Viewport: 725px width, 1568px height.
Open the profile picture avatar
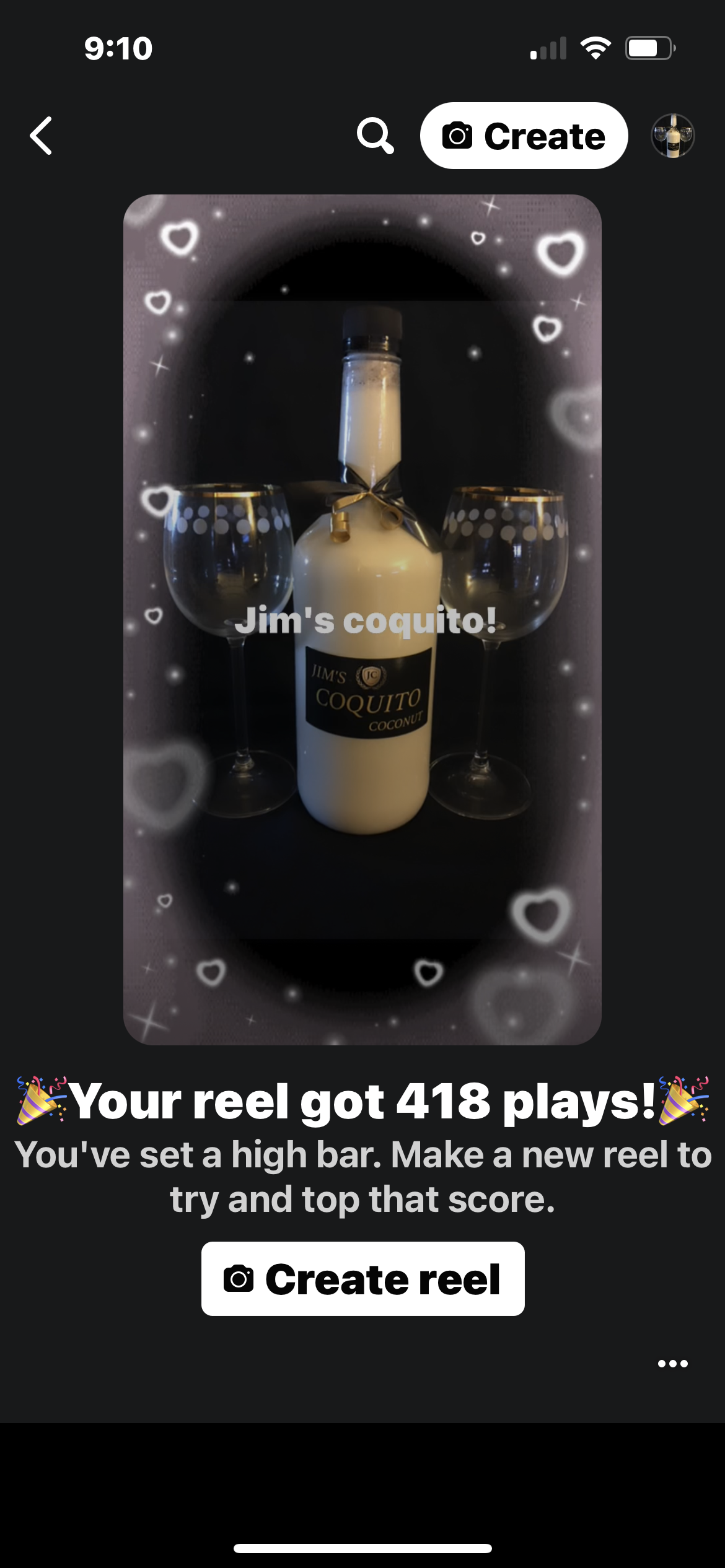[672, 136]
